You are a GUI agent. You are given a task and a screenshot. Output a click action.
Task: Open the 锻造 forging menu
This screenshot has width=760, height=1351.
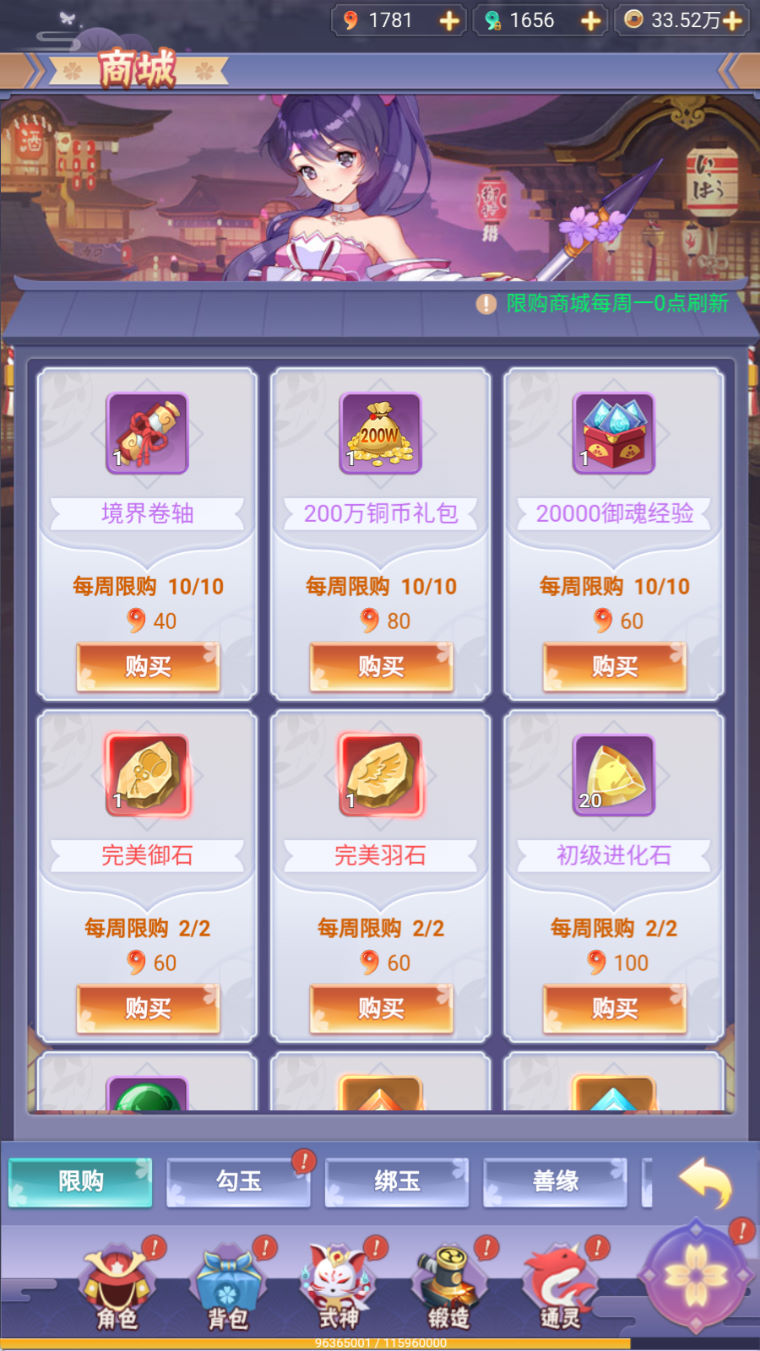pos(448,1288)
